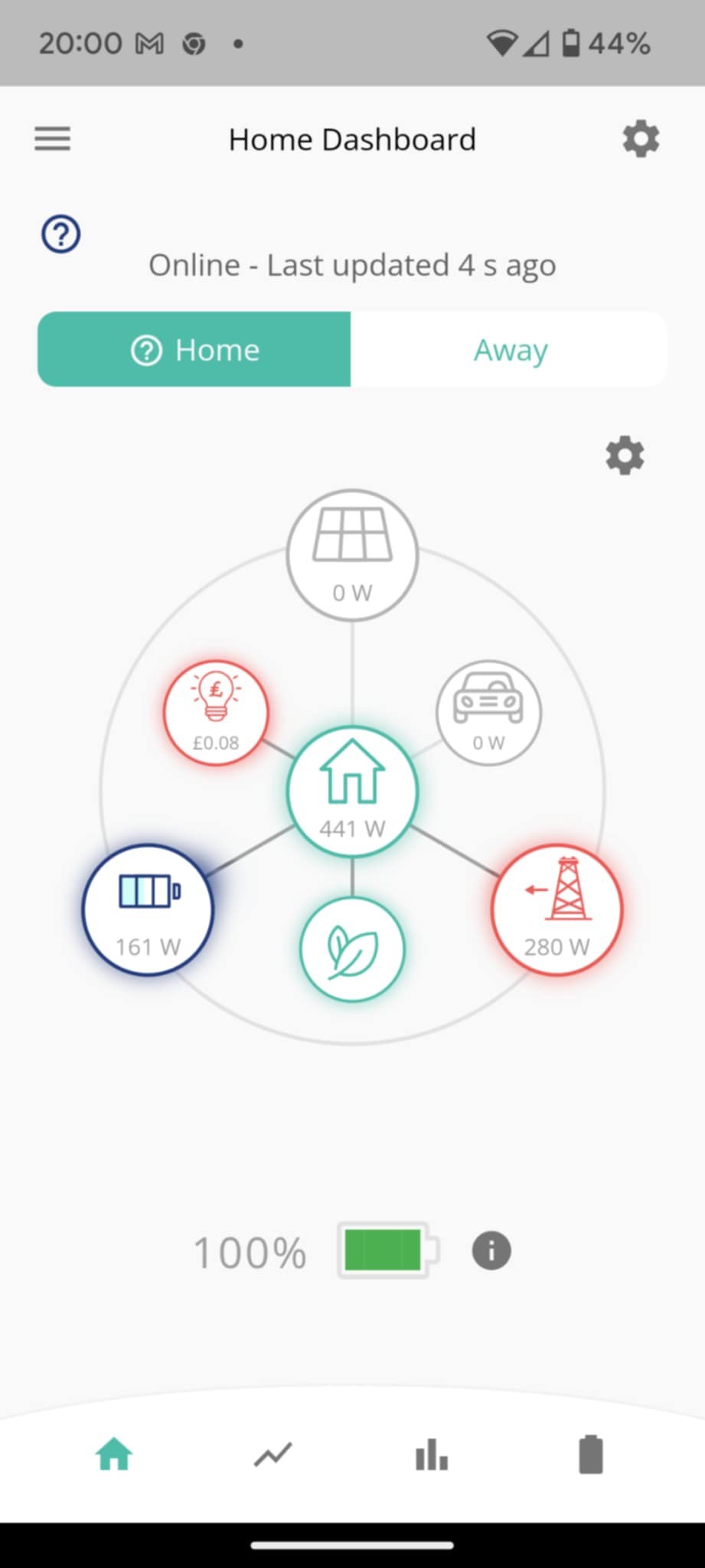Open settings gear in the app bar
The height and width of the screenshot is (1568, 705).
[641, 139]
